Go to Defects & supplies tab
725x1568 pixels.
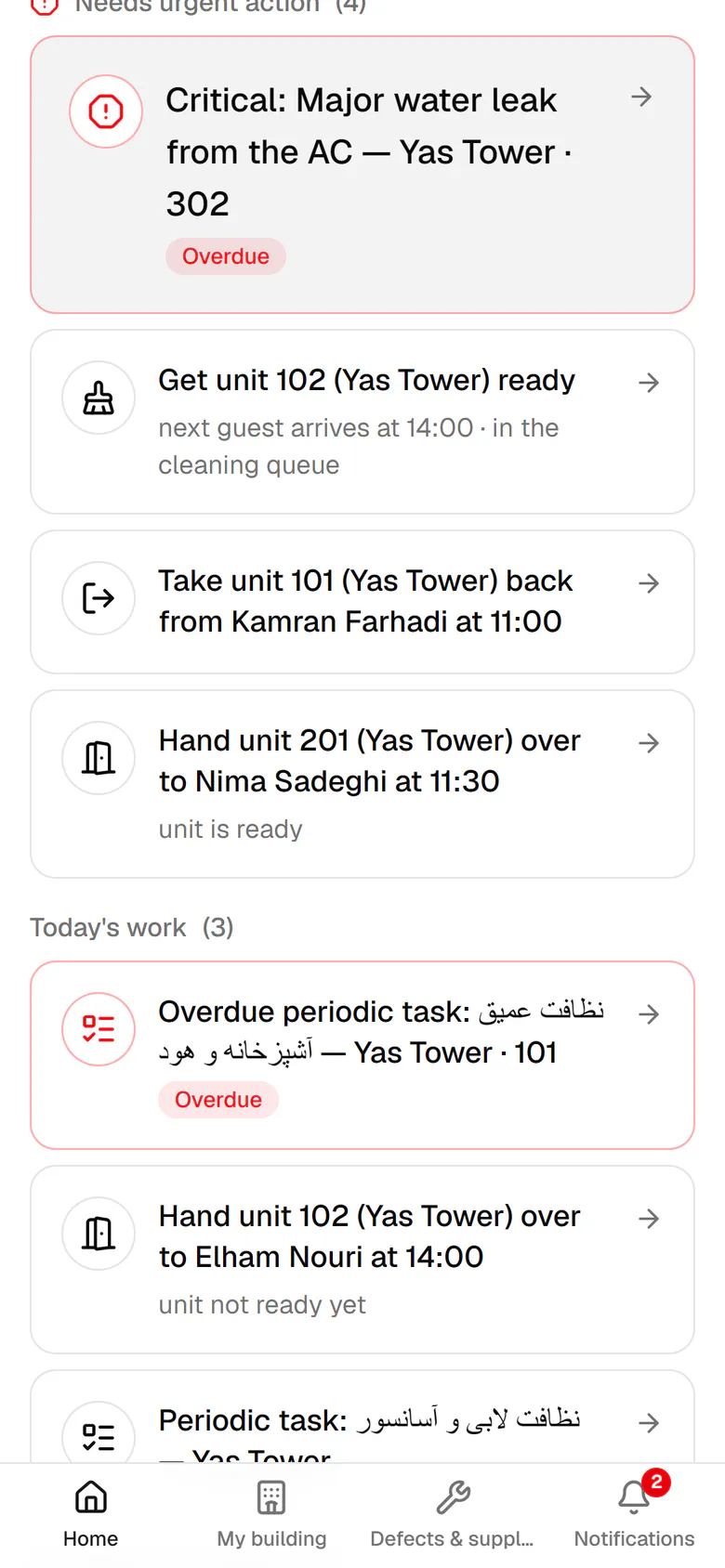pyautogui.click(x=453, y=1515)
